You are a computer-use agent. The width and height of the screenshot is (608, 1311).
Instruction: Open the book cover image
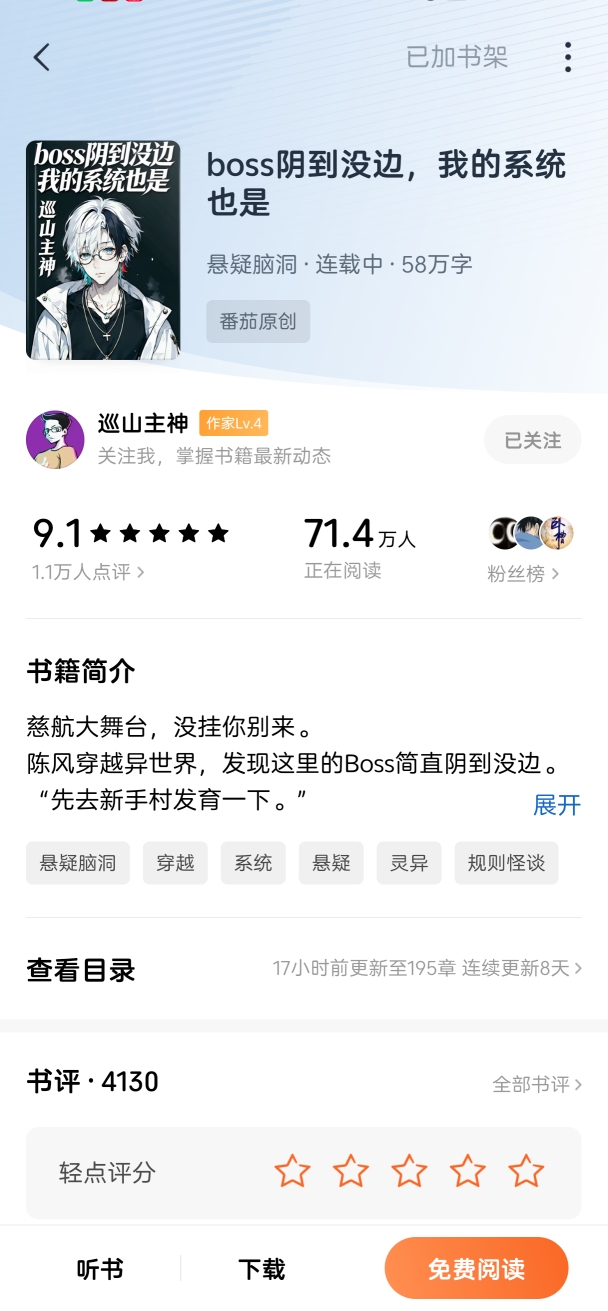click(x=103, y=250)
